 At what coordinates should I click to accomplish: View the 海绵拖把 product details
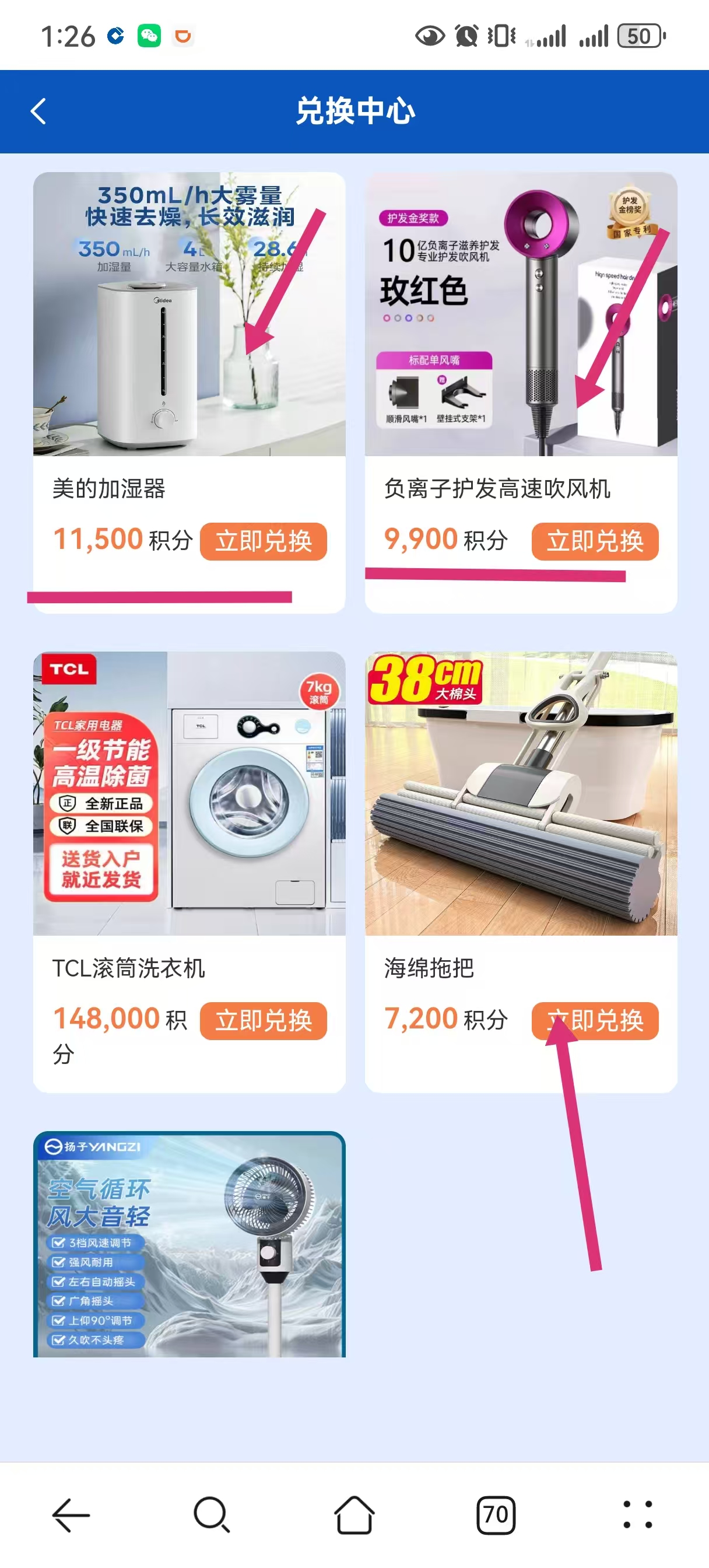[520, 793]
